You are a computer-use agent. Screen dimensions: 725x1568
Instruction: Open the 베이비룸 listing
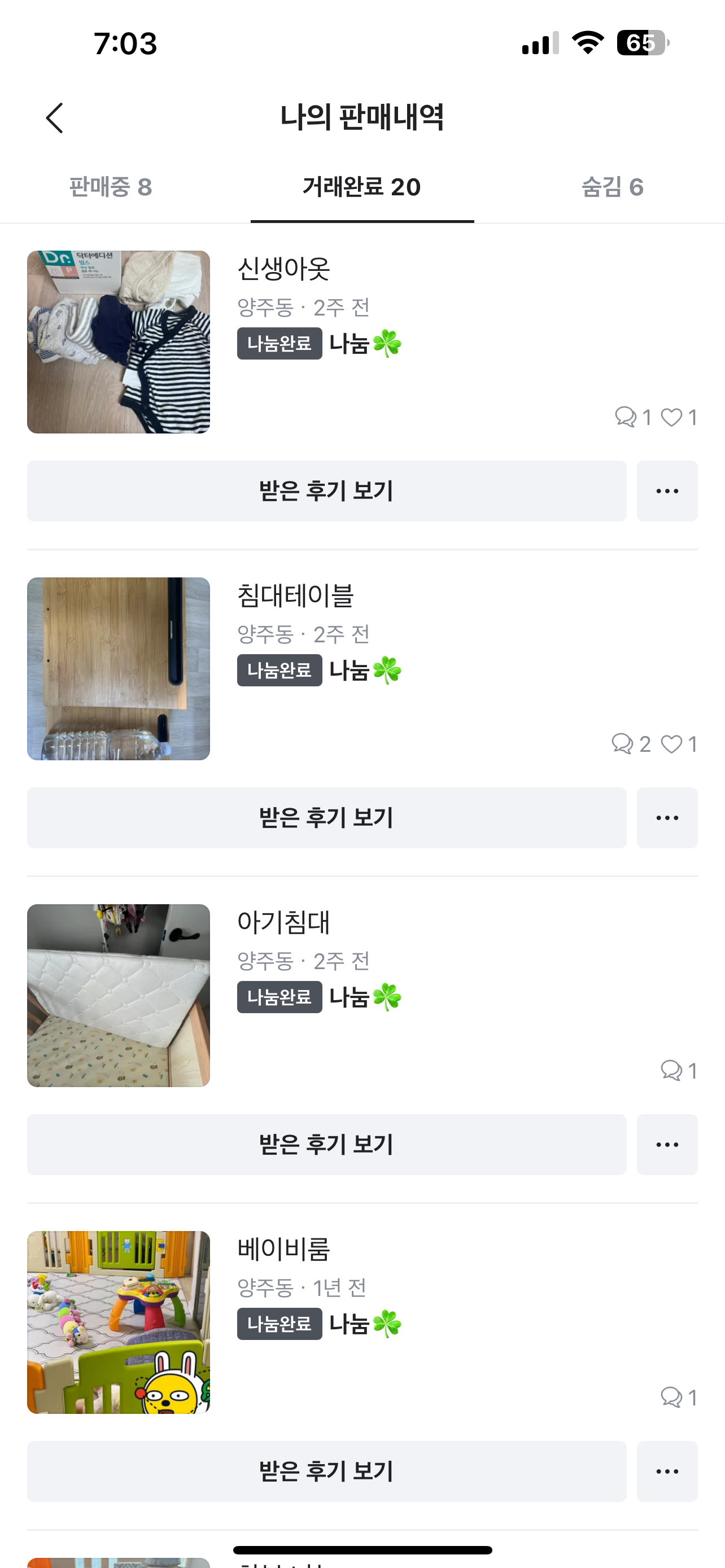(283, 1249)
